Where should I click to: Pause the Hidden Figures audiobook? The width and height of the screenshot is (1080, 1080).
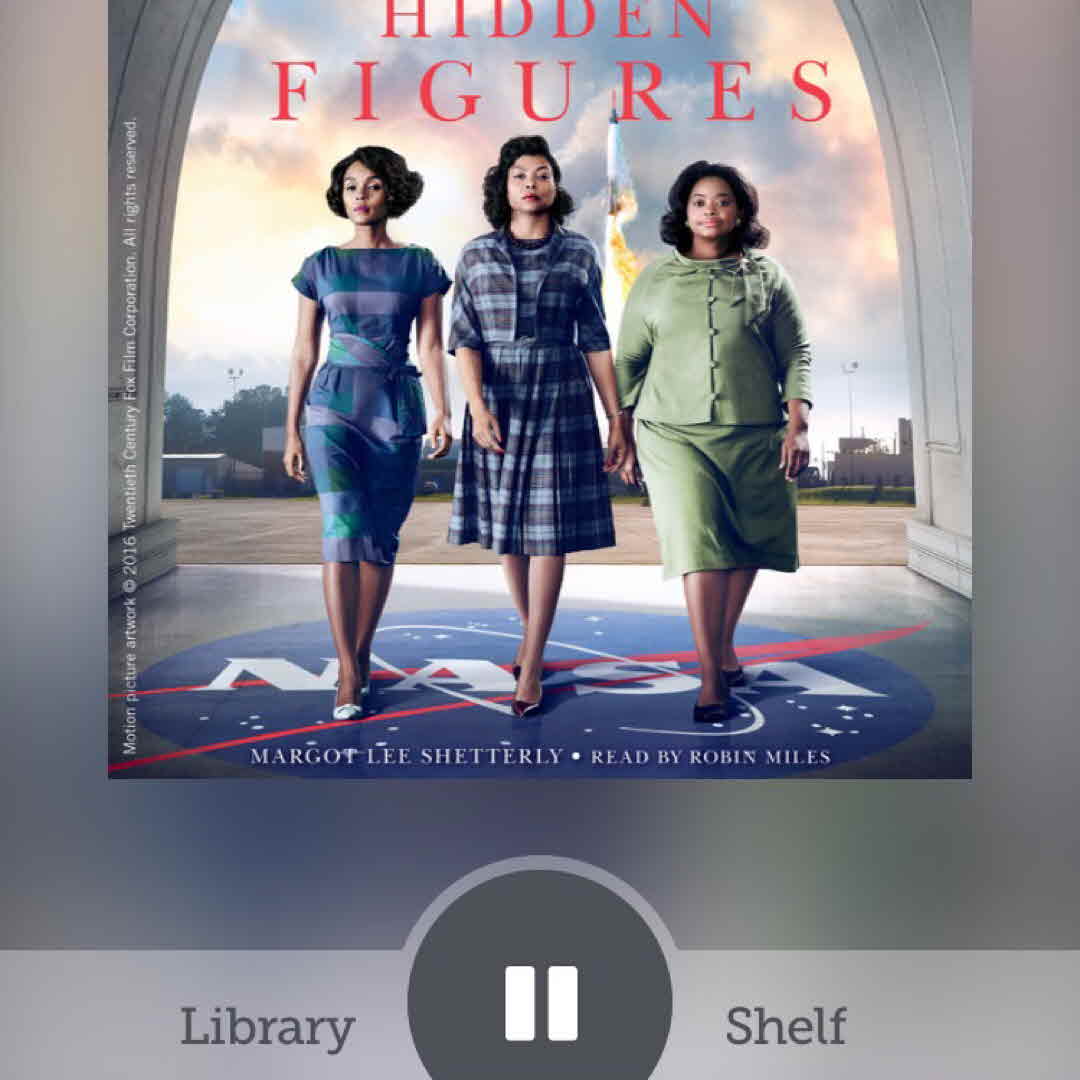point(540,1003)
